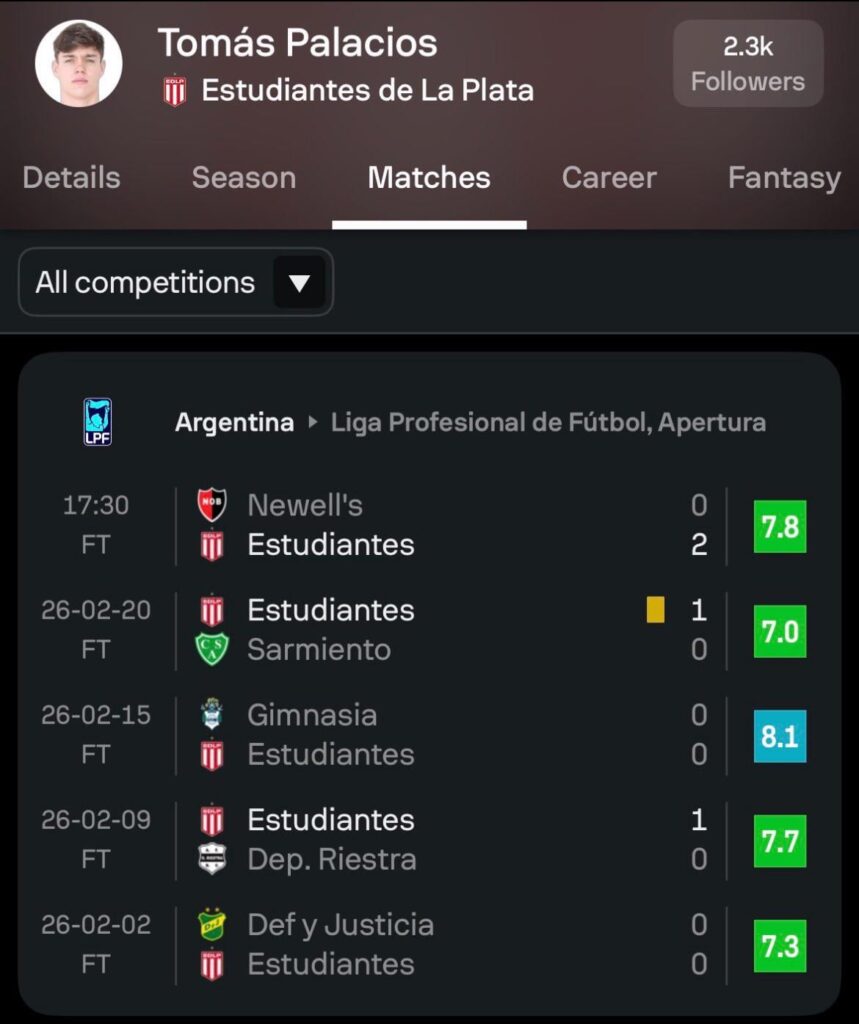Select the Estudiantes badge next to Sarmiento match
The width and height of the screenshot is (859, 1024).
pyautogui.click(x=213, y=610)
